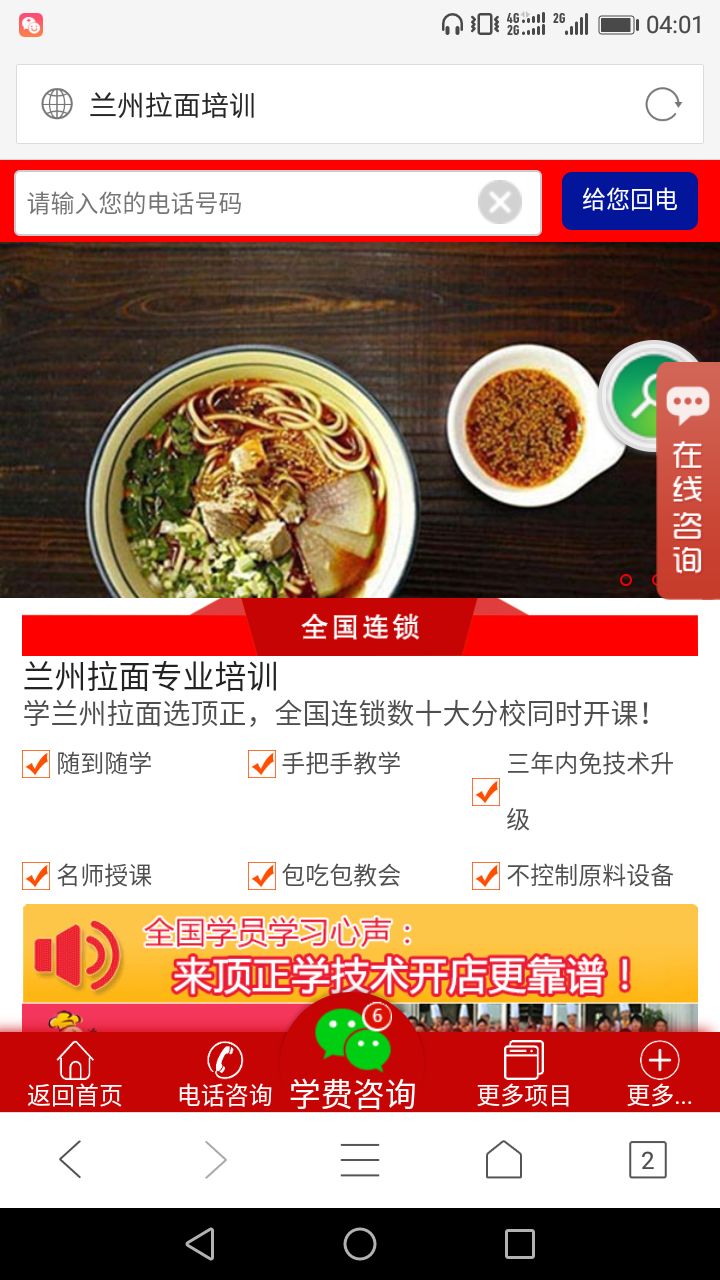Go to 返回首页 in the bottom bar
720x1280 pixels.
click(75, 1075)
